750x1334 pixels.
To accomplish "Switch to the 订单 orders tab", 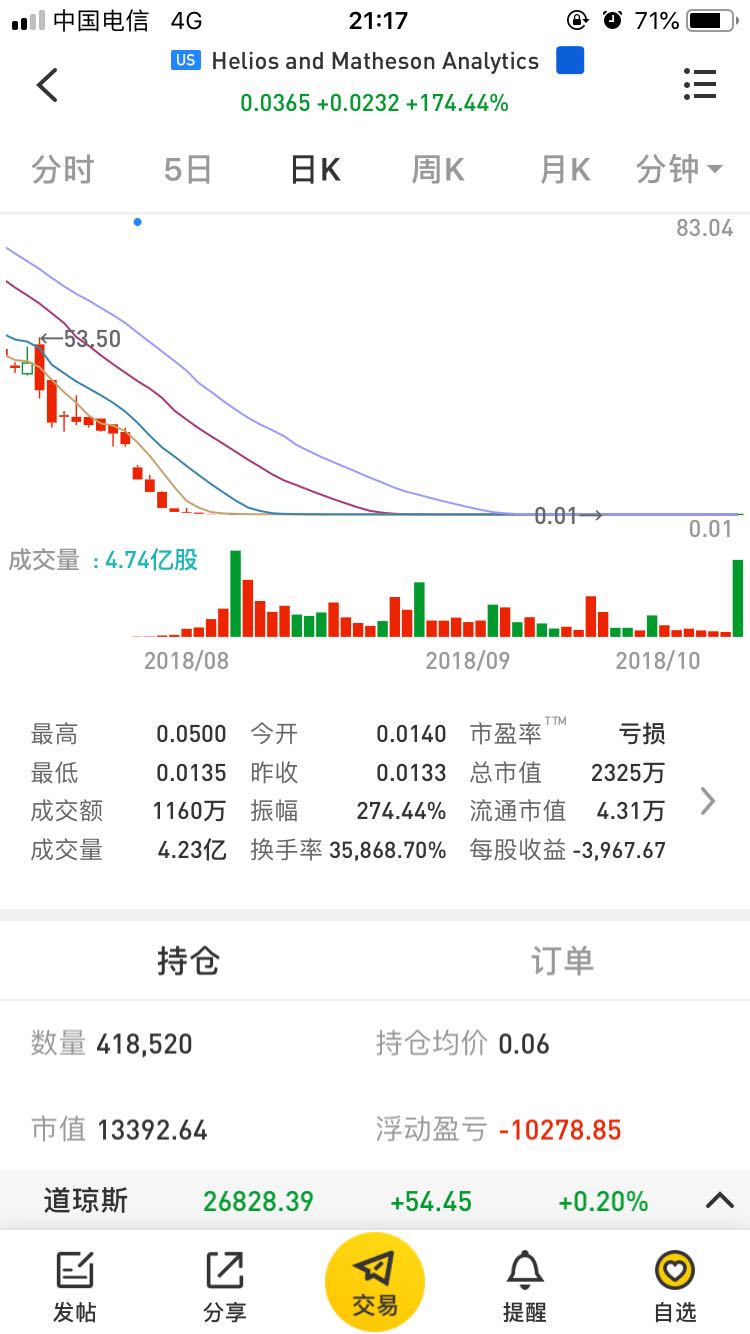I will (x=562, y=961).
